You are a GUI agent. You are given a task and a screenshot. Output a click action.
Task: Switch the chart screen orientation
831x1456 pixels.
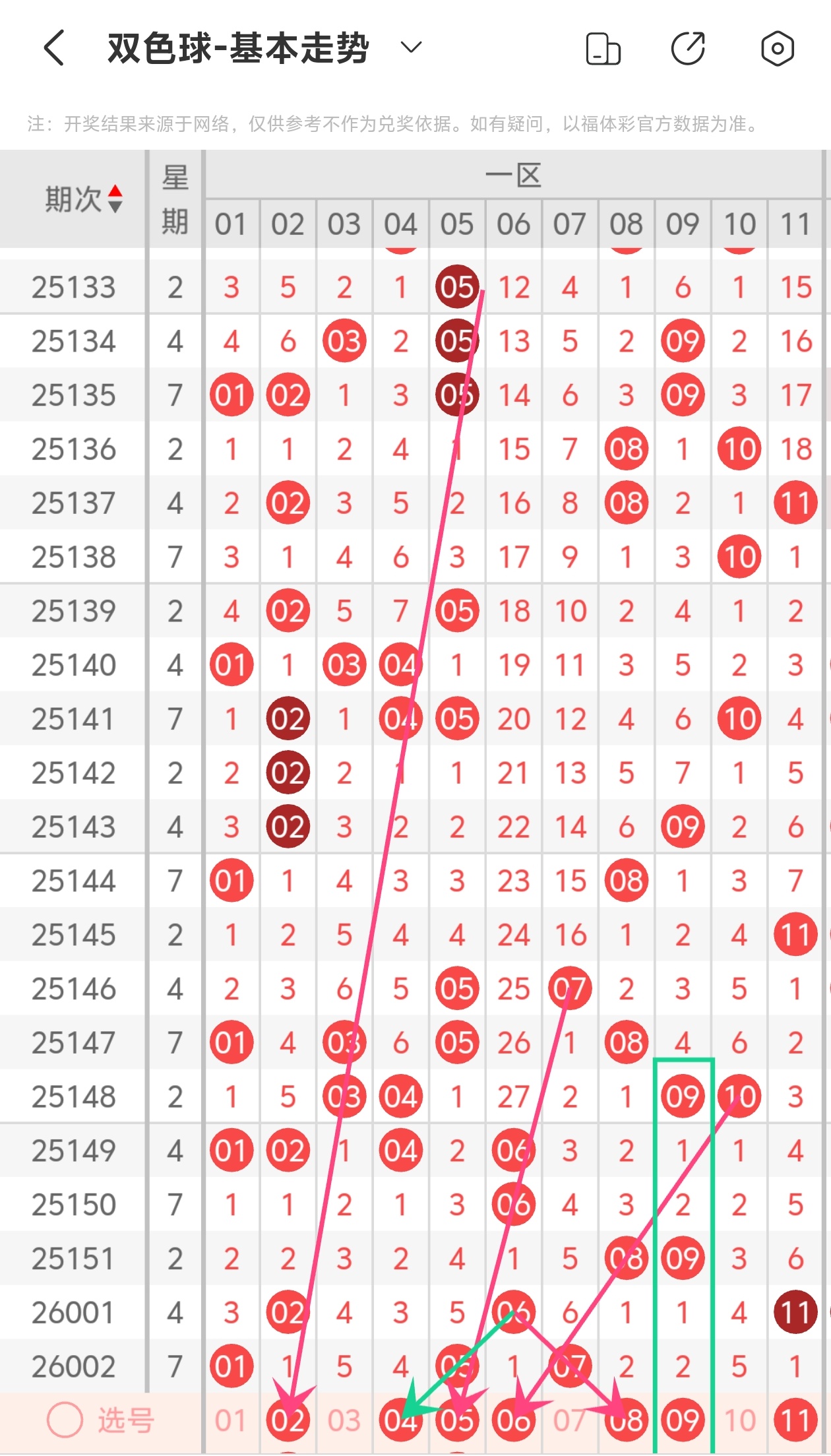pyautogui.click(x=603, y=49)
